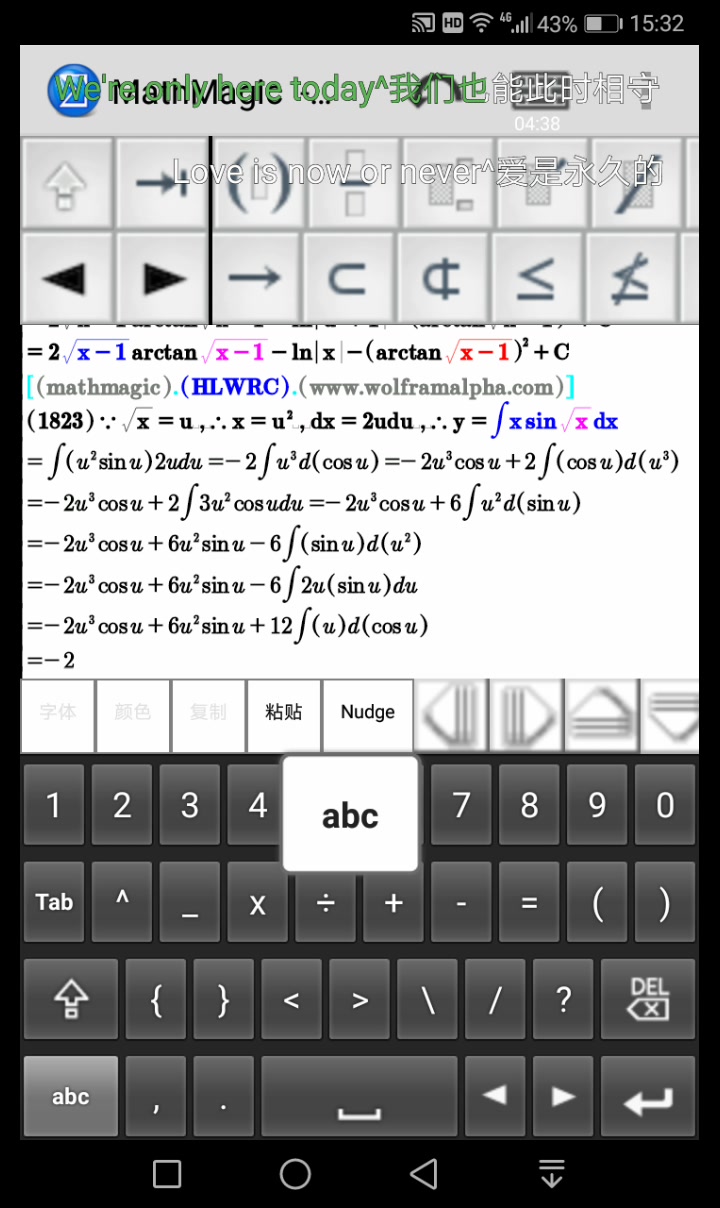Tap the 粘贴 paste button

click(x=284, y=713)
